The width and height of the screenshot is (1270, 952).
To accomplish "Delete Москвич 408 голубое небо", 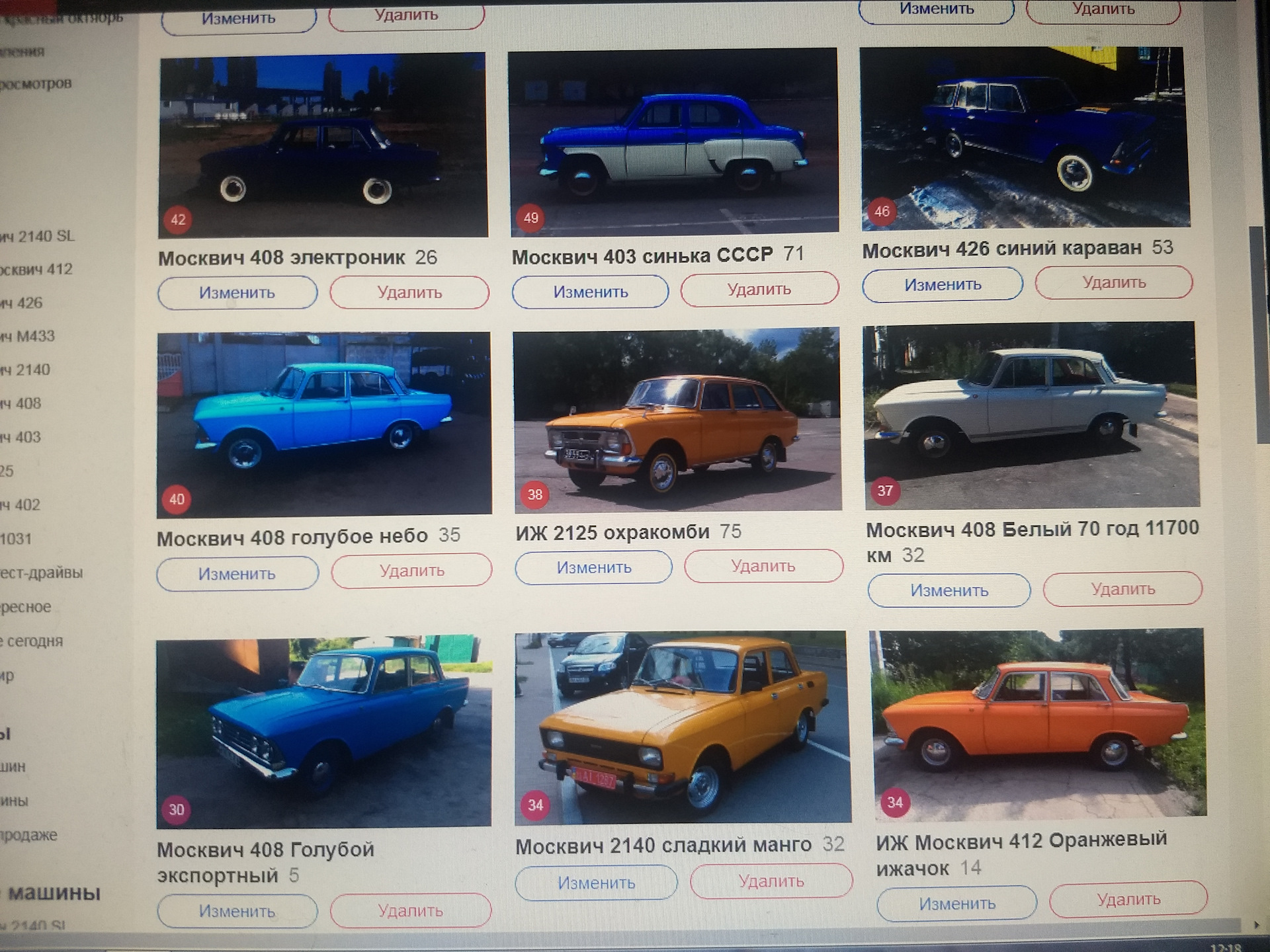I will (411, 571).
